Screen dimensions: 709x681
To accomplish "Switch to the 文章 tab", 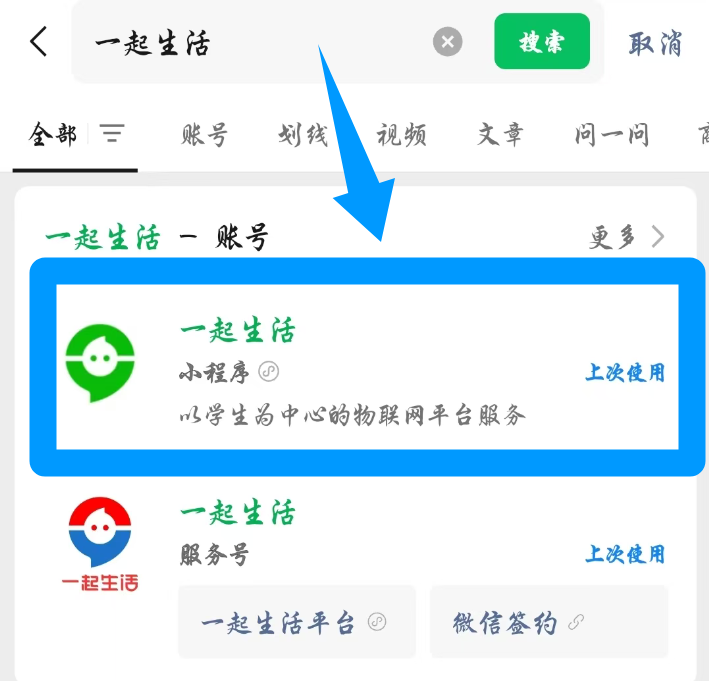I will pyautogui.click(x=500, y=134).
